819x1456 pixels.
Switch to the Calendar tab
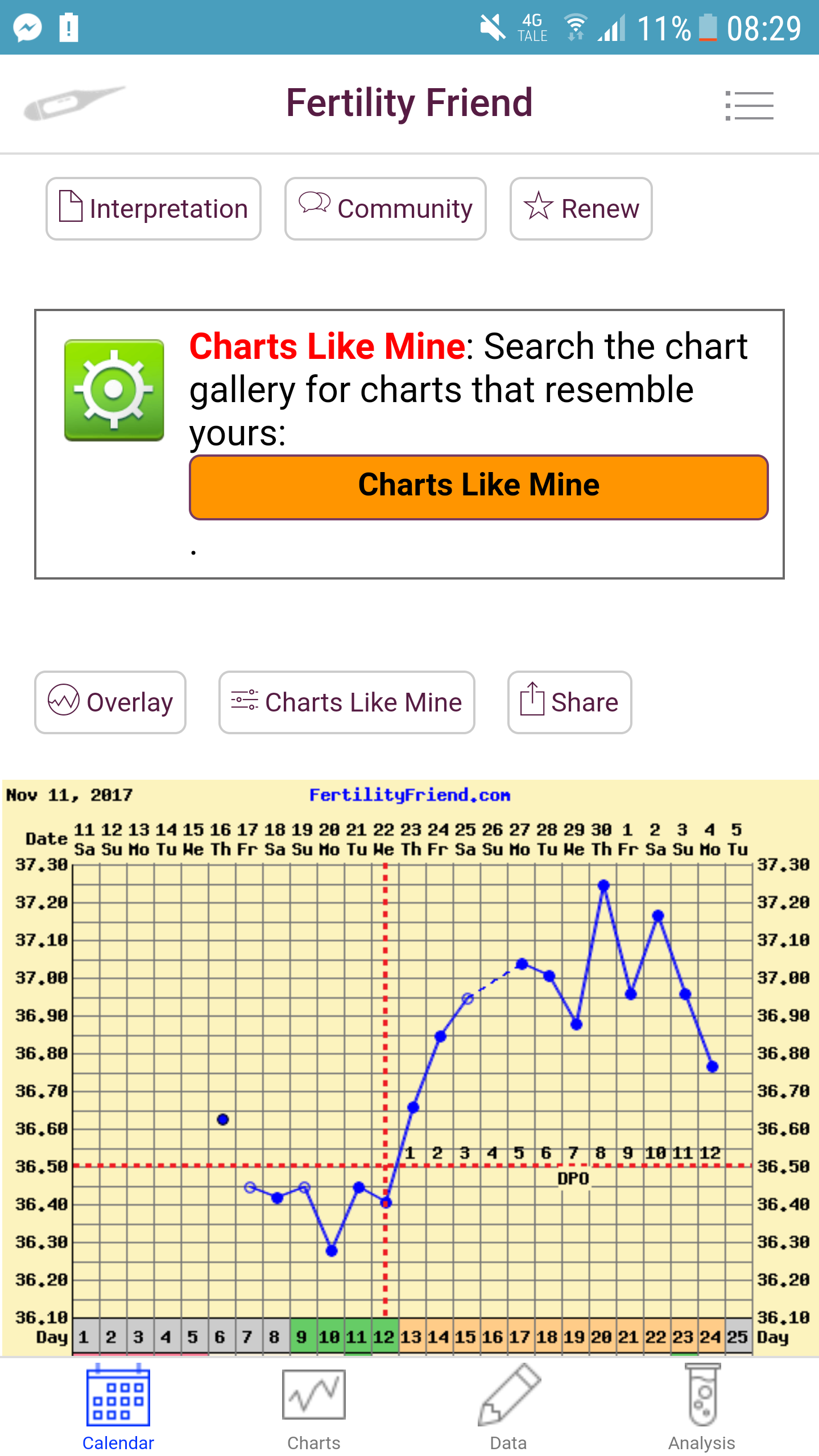(118, 1408)
